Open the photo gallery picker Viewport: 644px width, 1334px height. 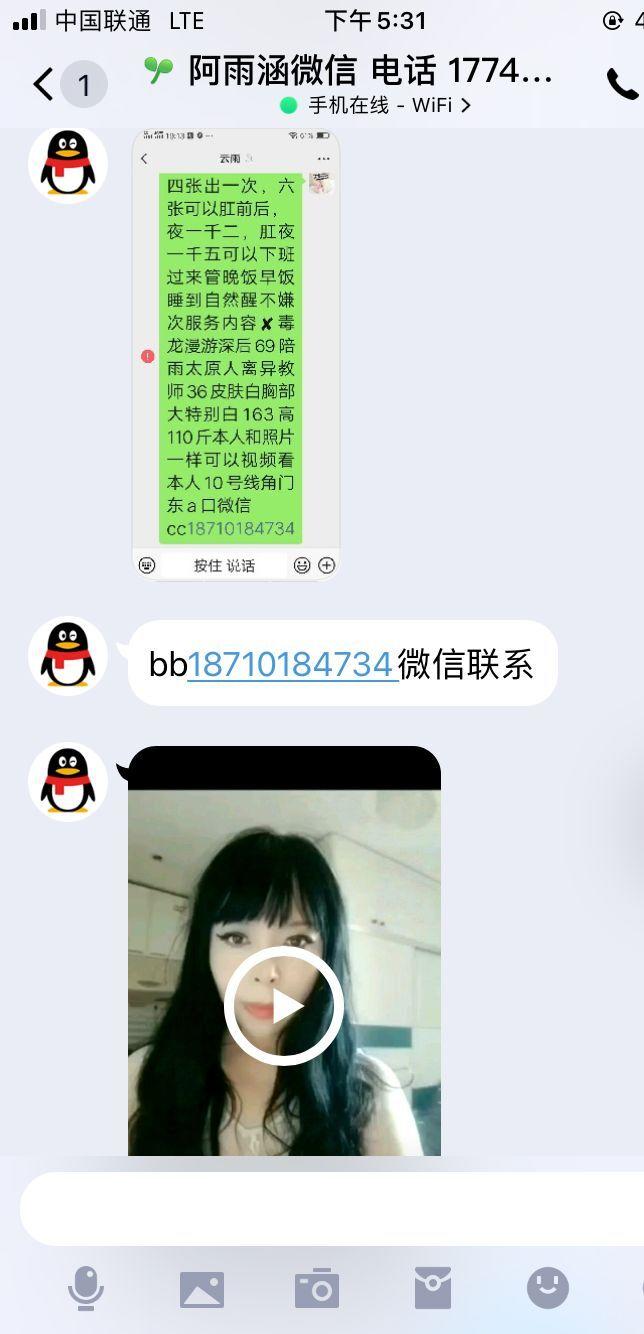pos(202,1289)
